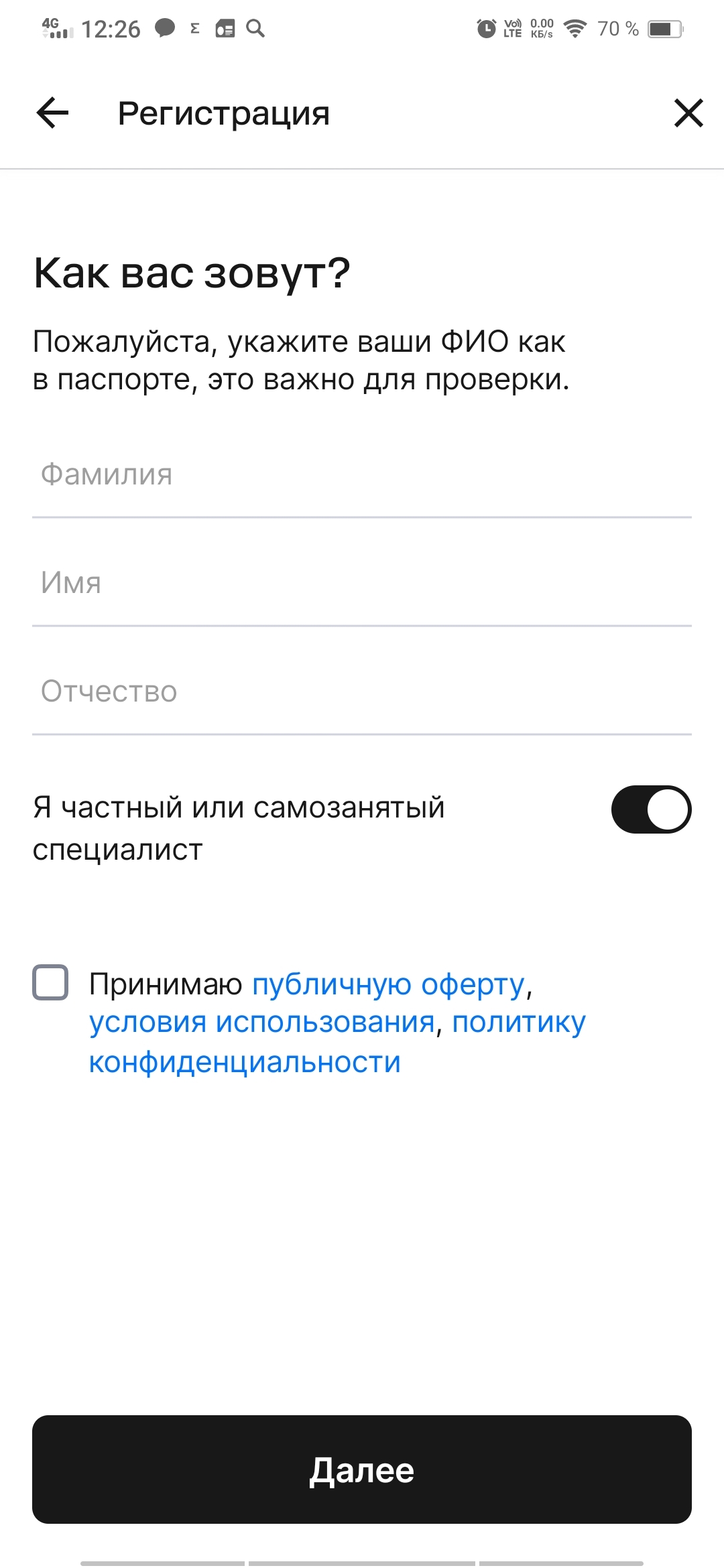Screen dimensions: 724x1568
Task: Close the registration screen
Action: click(x=688, y=113)
